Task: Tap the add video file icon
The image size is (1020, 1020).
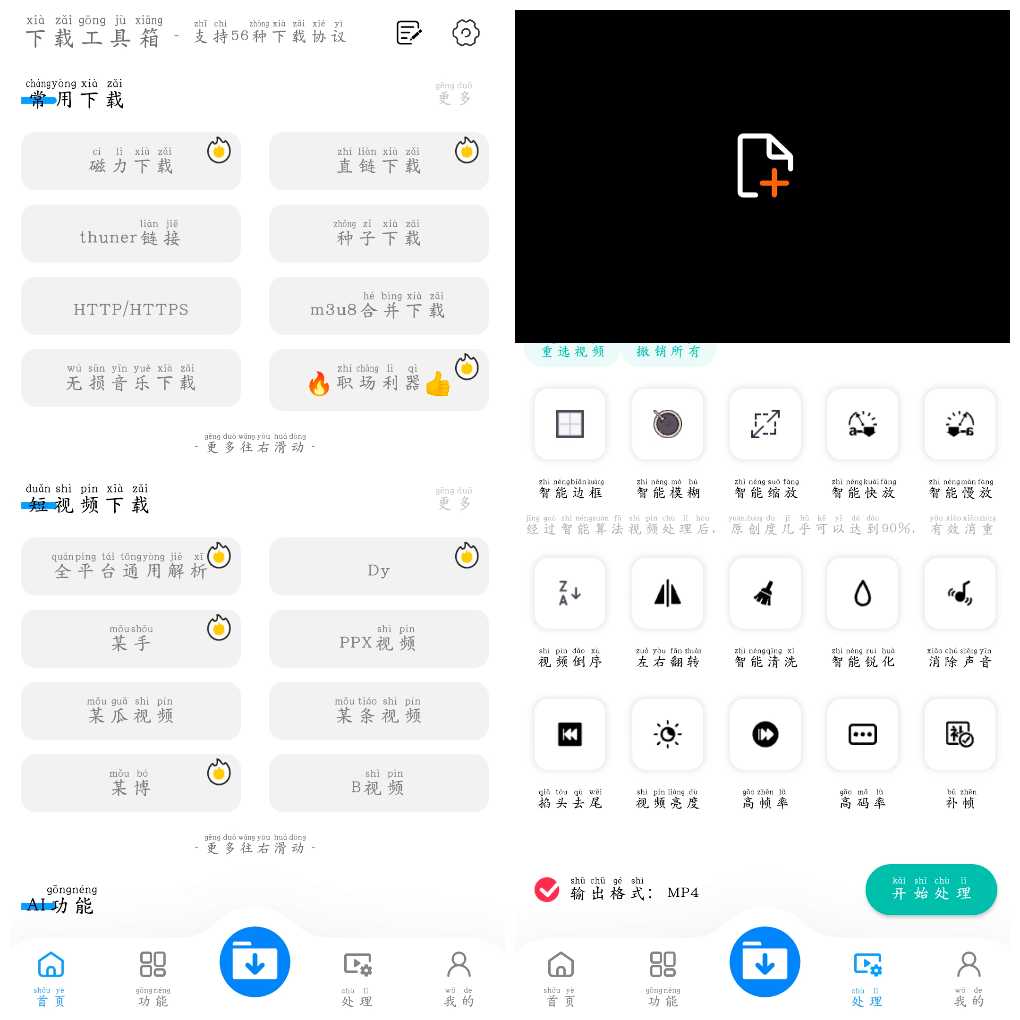Action: [764, 166]
